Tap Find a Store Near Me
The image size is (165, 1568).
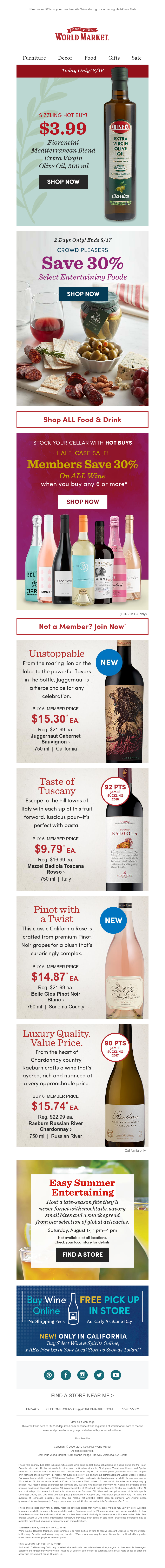pos(82,1395)
